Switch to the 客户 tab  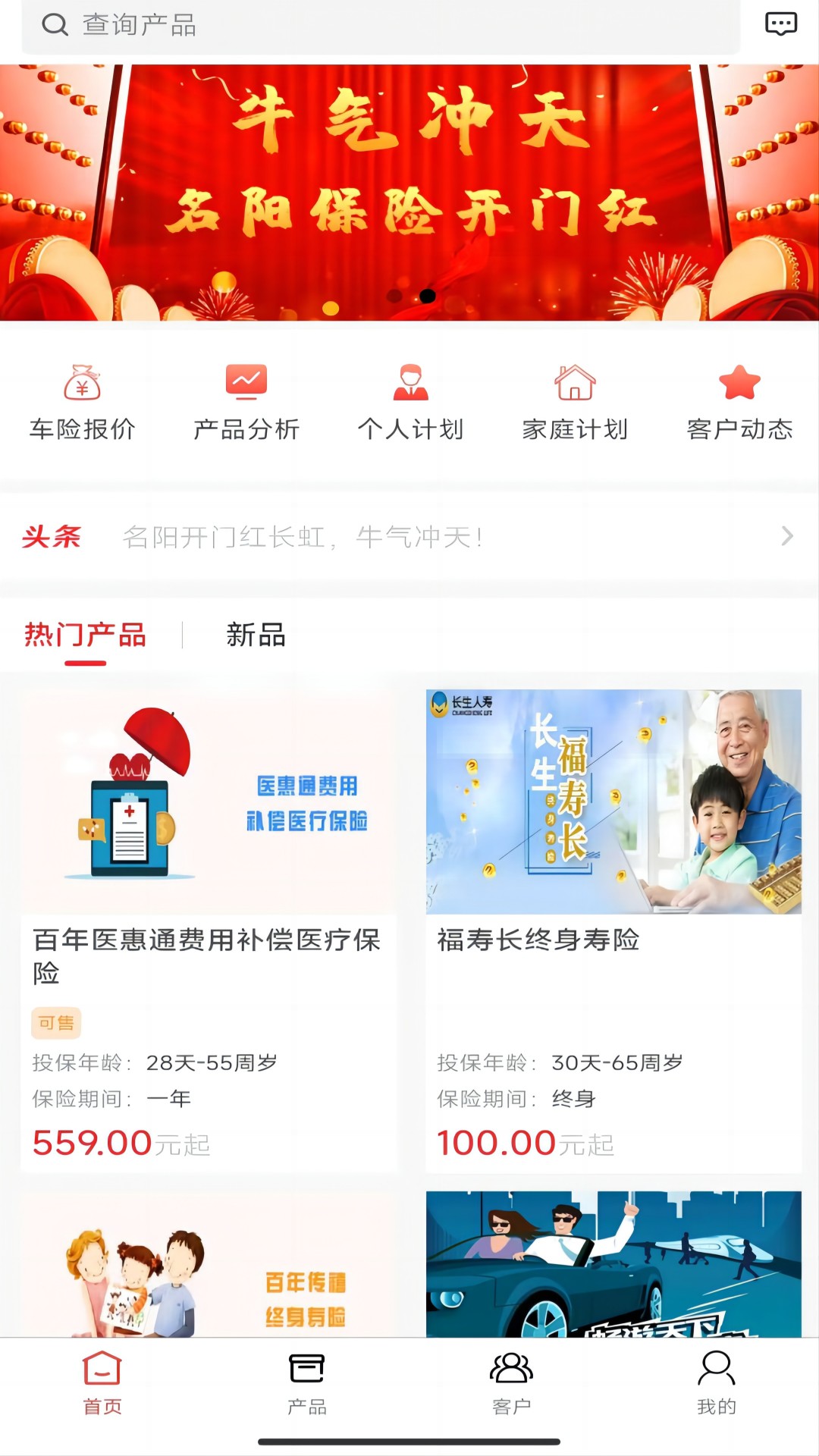tap(512, 1383)
